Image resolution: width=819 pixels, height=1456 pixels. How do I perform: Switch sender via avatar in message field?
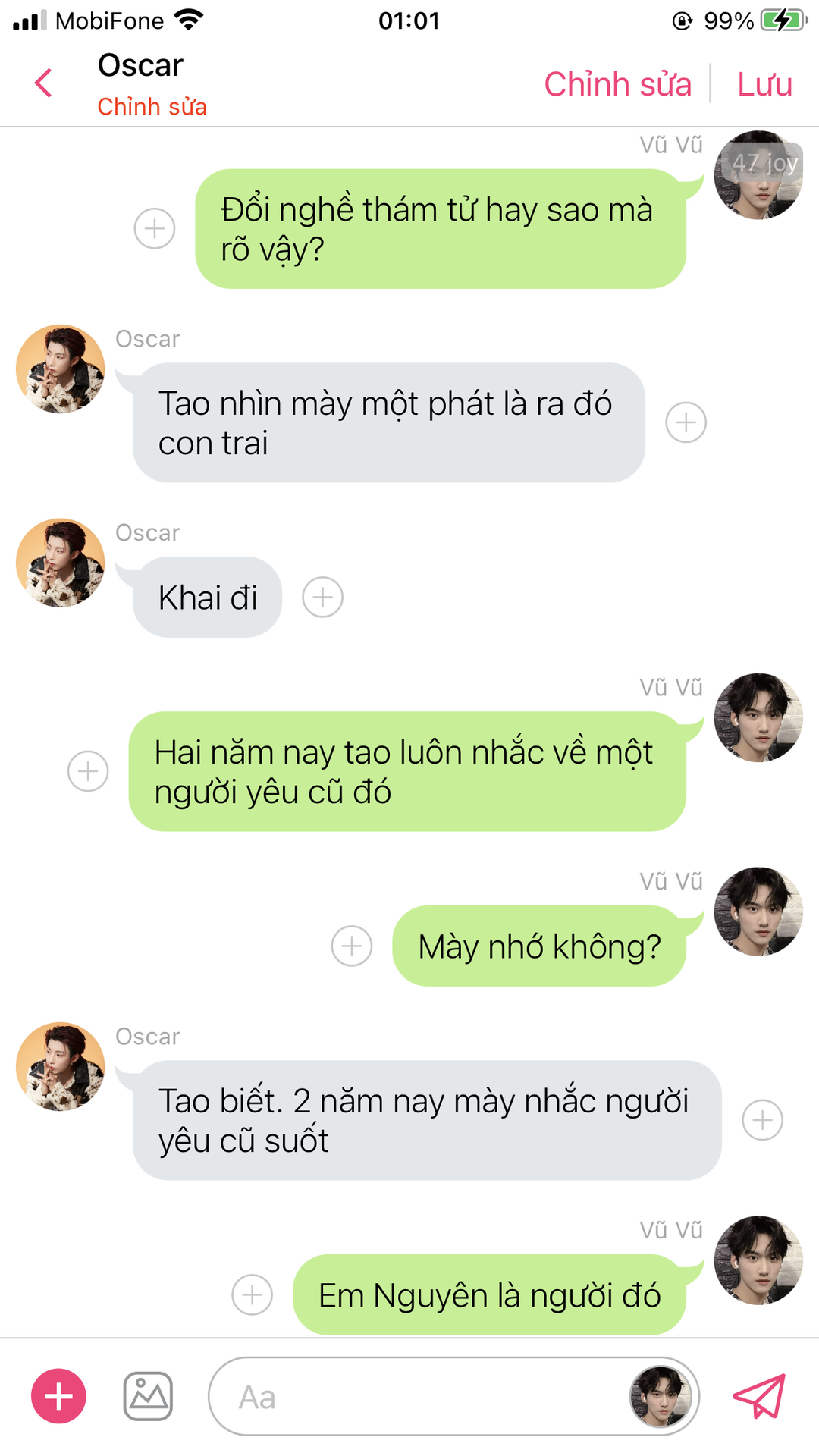661,1396
